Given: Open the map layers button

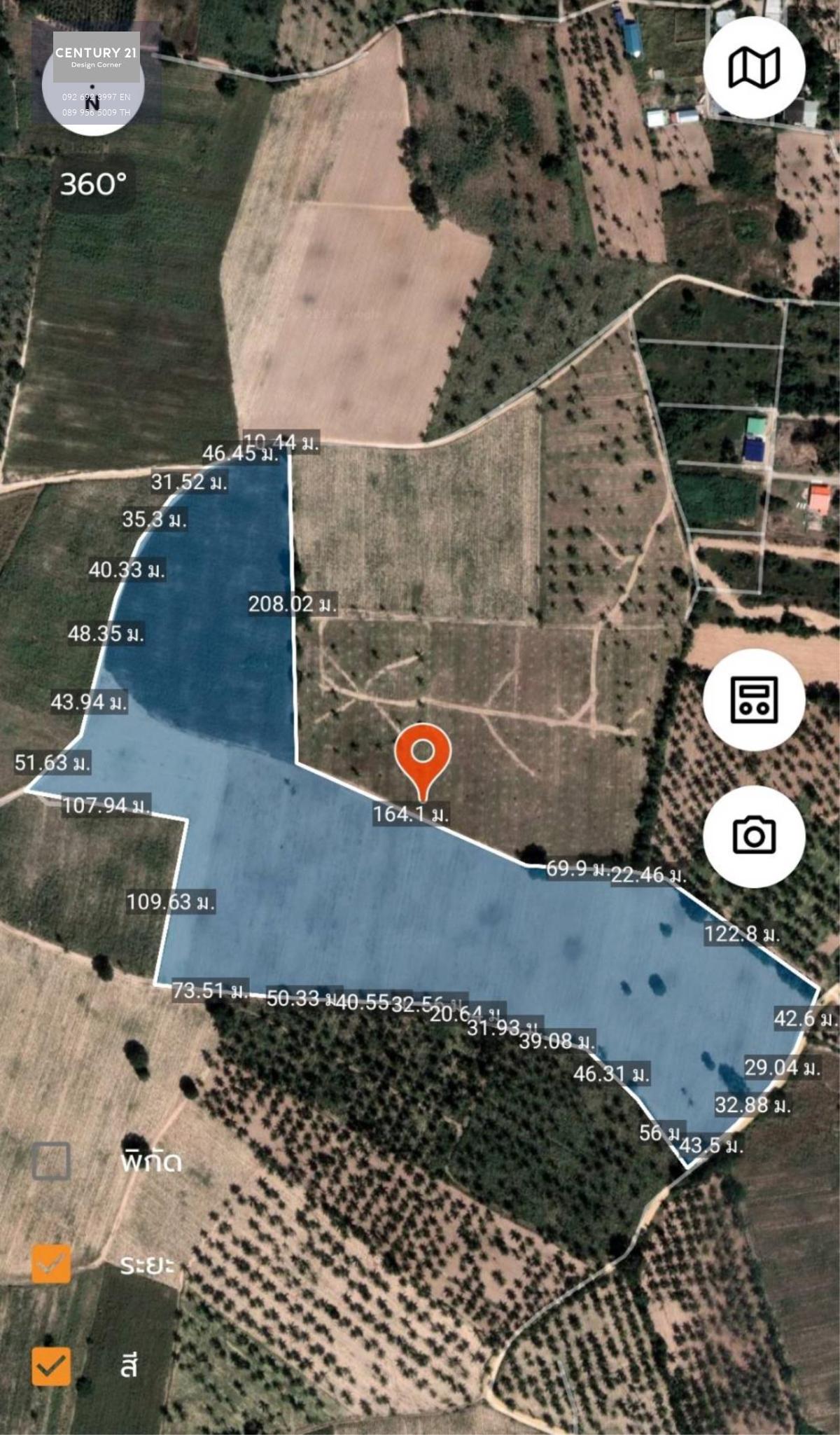Looking at the screenshot, I should tap(754, 68).
